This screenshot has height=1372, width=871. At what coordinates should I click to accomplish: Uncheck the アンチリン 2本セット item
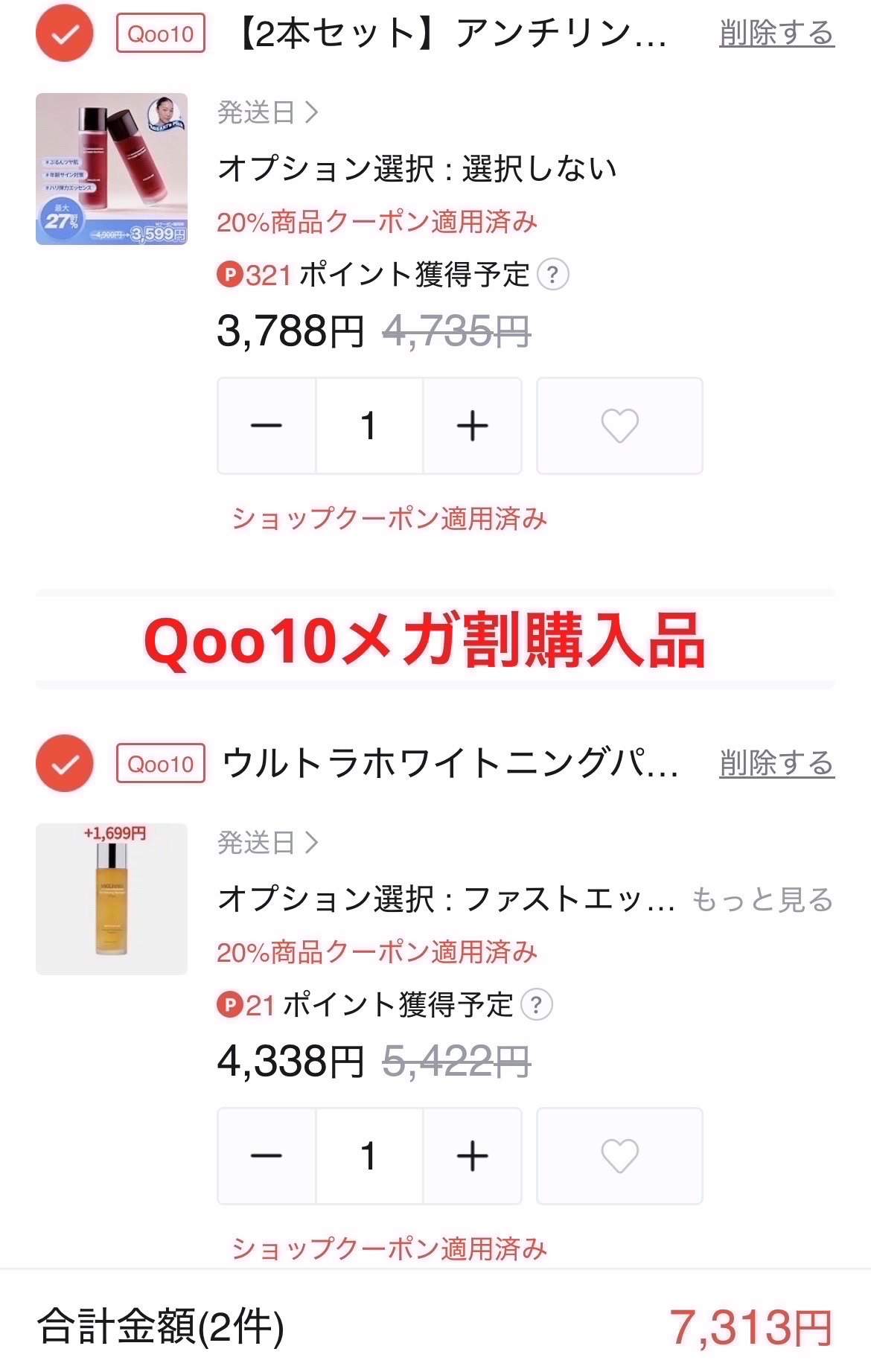[x=65, y=33]
